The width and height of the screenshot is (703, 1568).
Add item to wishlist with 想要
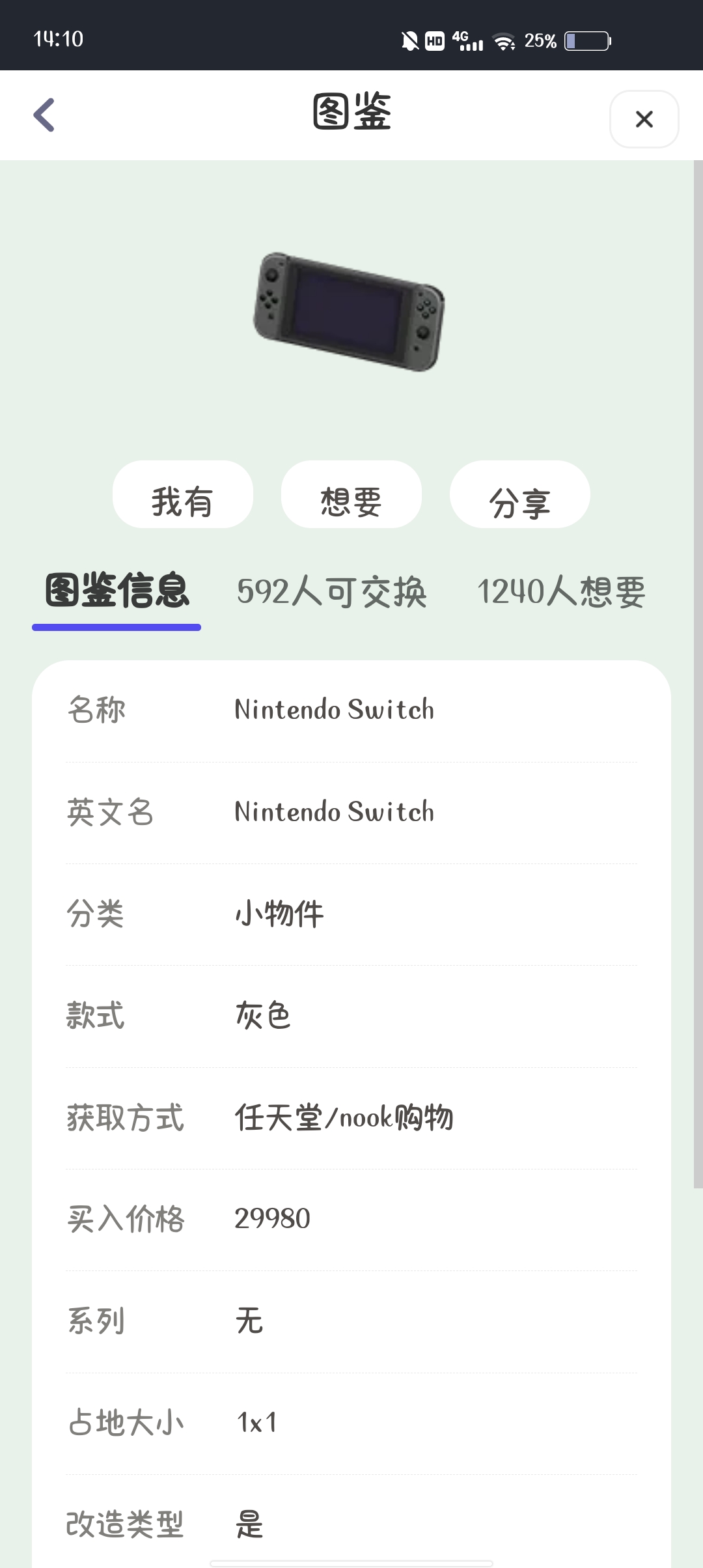click(351, 494)
